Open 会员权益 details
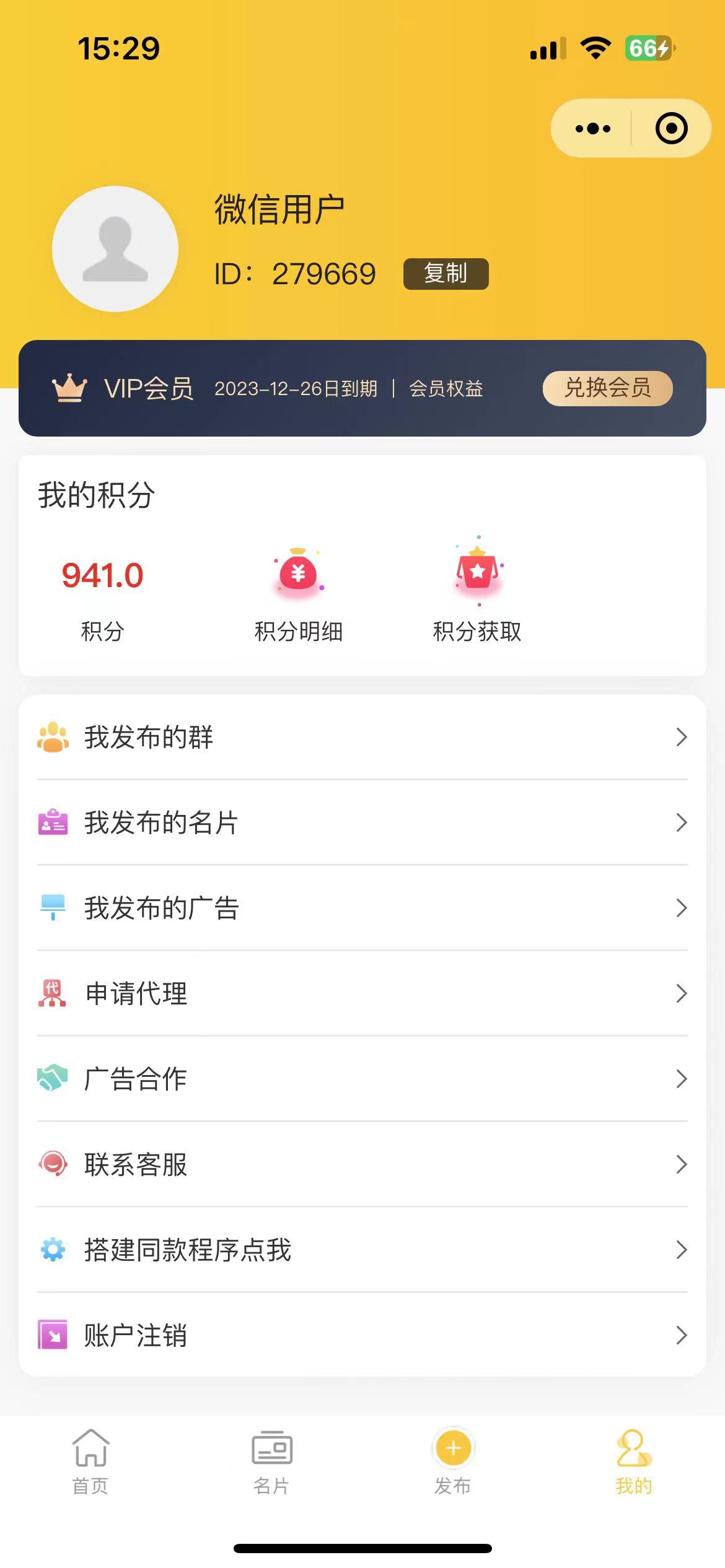The height and width of the screenshot is (1568, 725). click(x=446, y=389)
